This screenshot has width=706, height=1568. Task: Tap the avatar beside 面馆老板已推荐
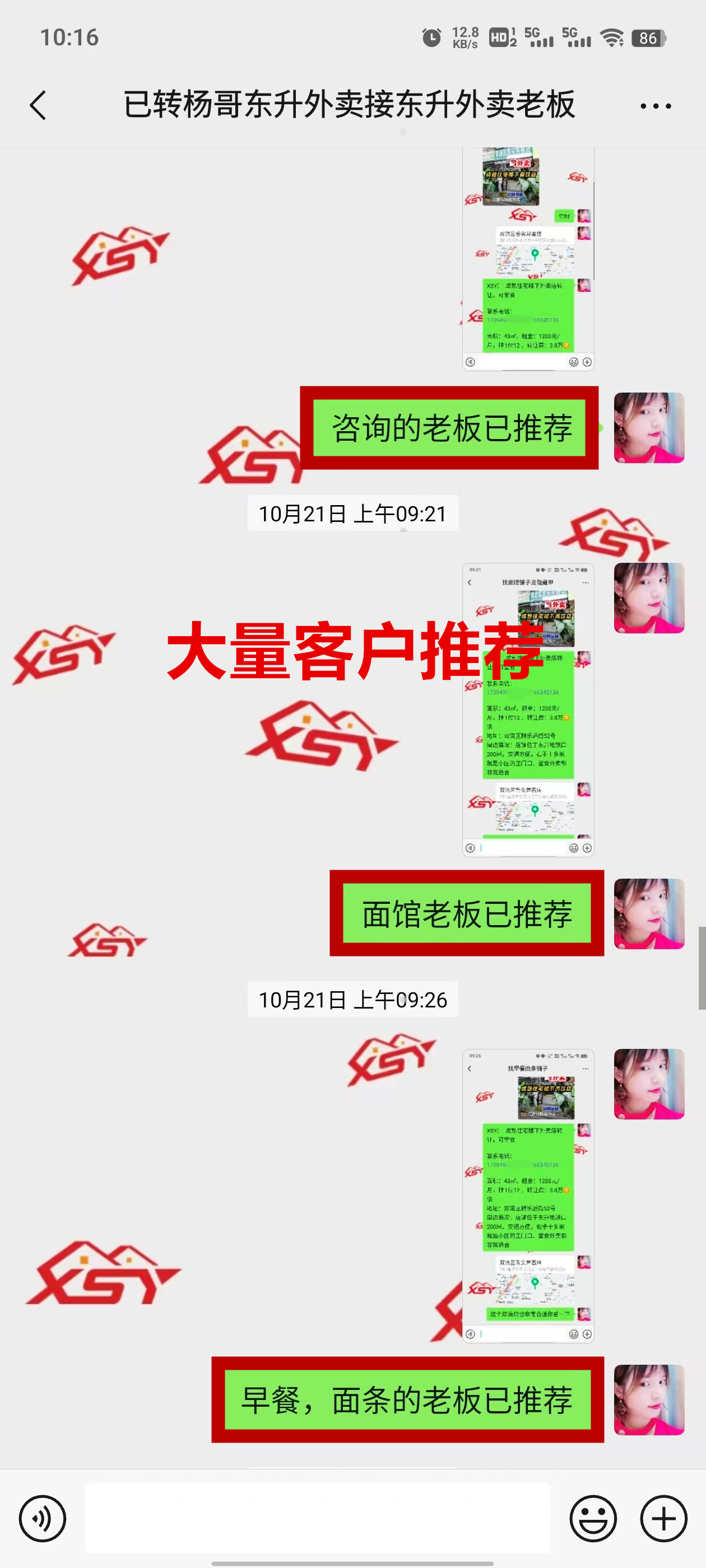(649, 914)
